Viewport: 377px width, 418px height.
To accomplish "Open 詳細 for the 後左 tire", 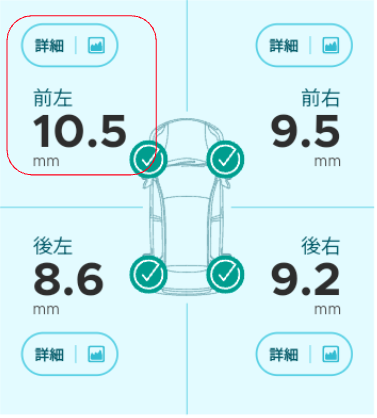I will coord(49,354).
